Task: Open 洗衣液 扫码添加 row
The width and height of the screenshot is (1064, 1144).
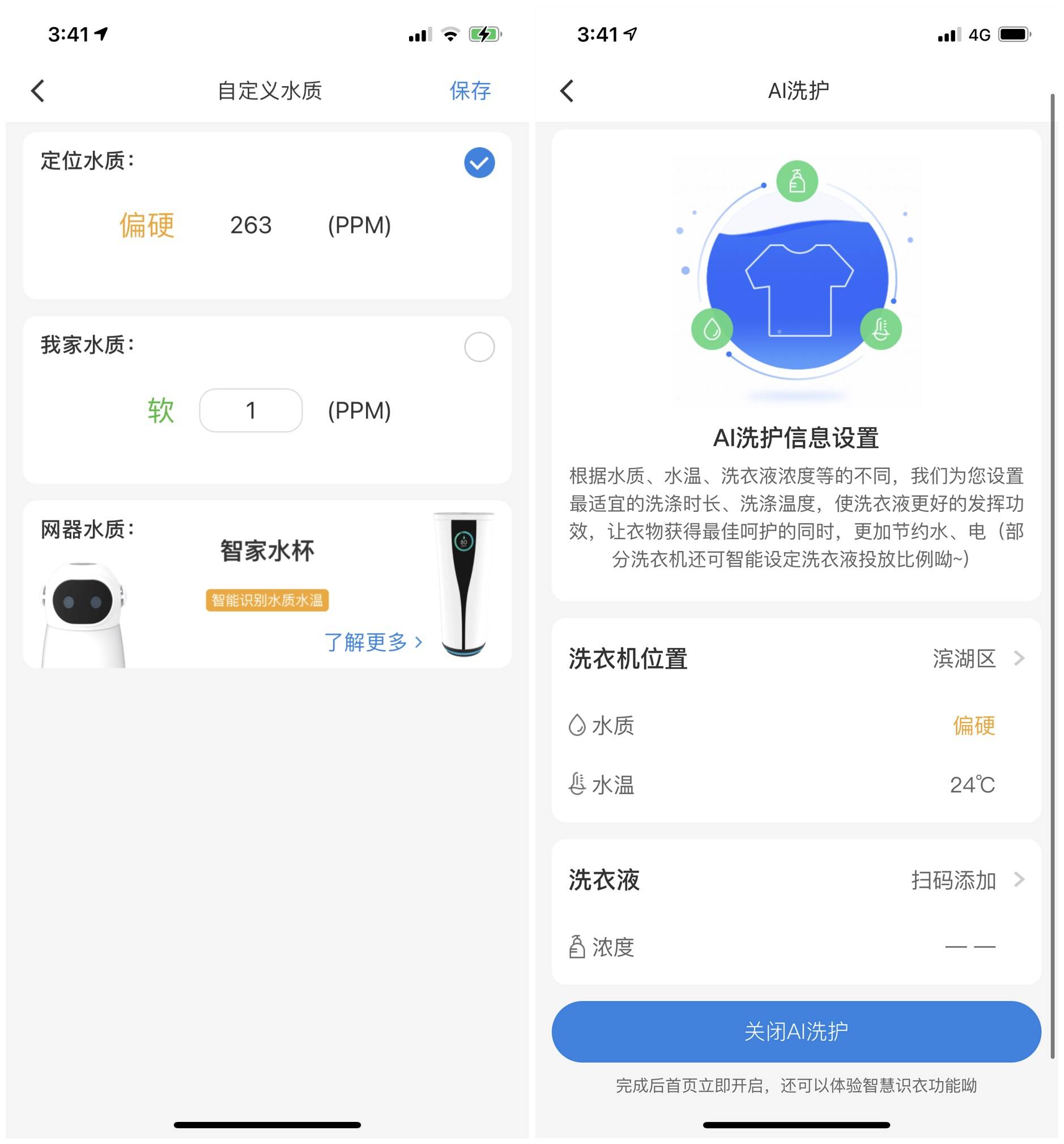Action: point(796,880)
